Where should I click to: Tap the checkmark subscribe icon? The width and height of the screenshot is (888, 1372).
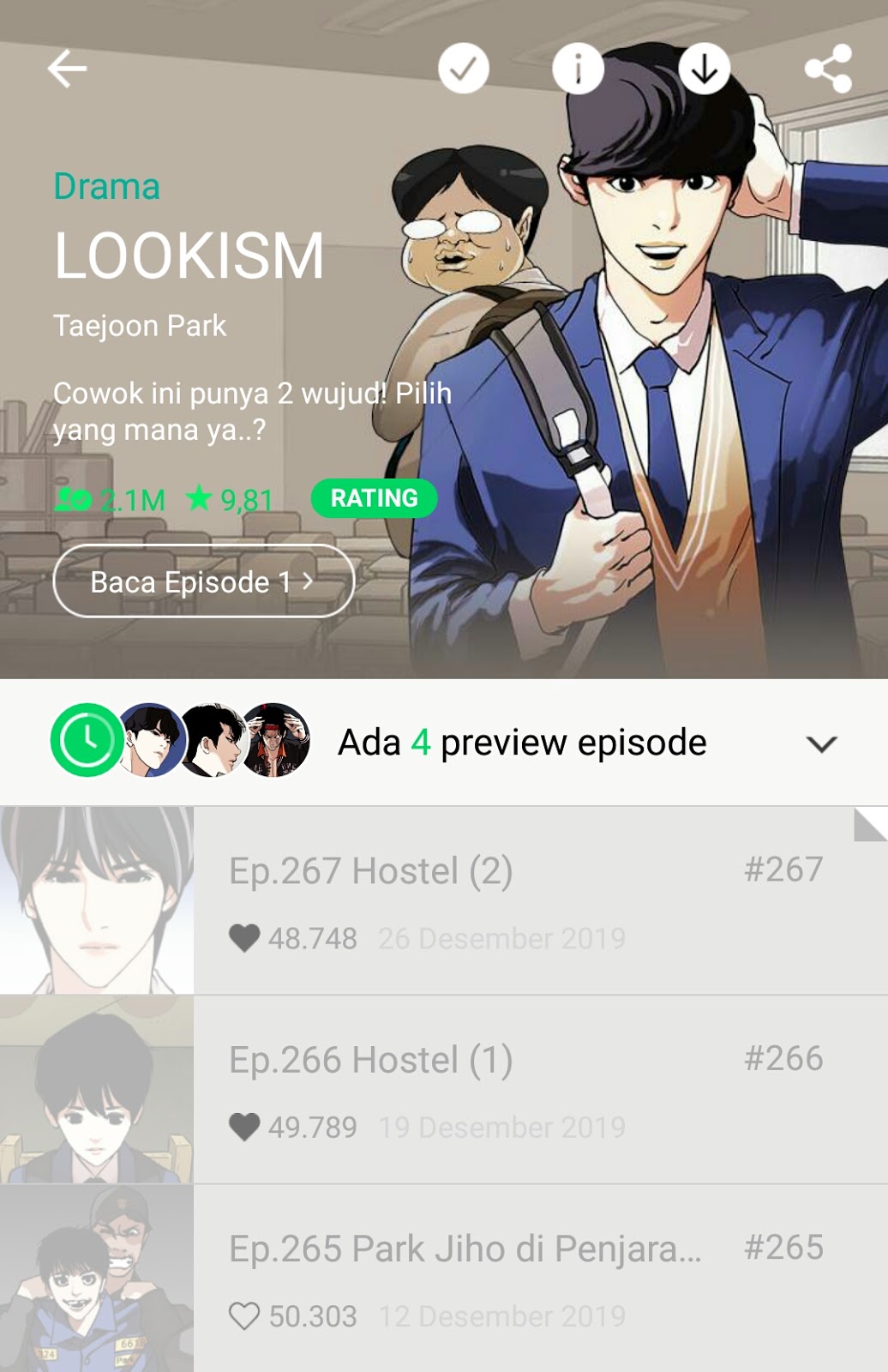pos(464,69)
